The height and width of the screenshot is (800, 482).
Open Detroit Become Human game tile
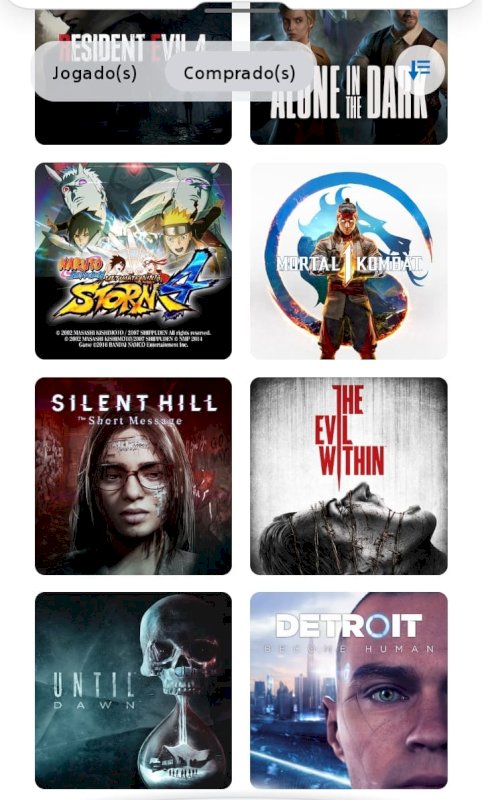click(x=348, y=690)
